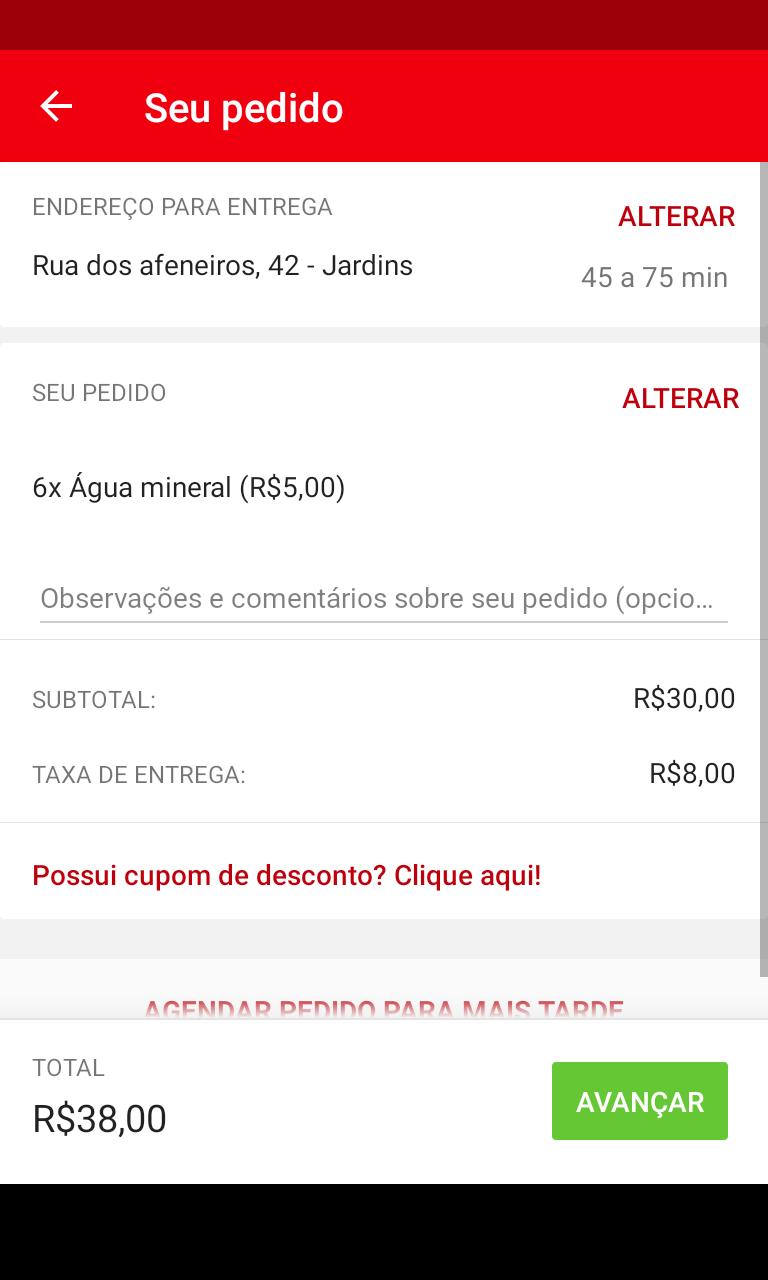The image size is (768, 1280).
Task: Focus the order observations comment field
Action: pos(383,598)
